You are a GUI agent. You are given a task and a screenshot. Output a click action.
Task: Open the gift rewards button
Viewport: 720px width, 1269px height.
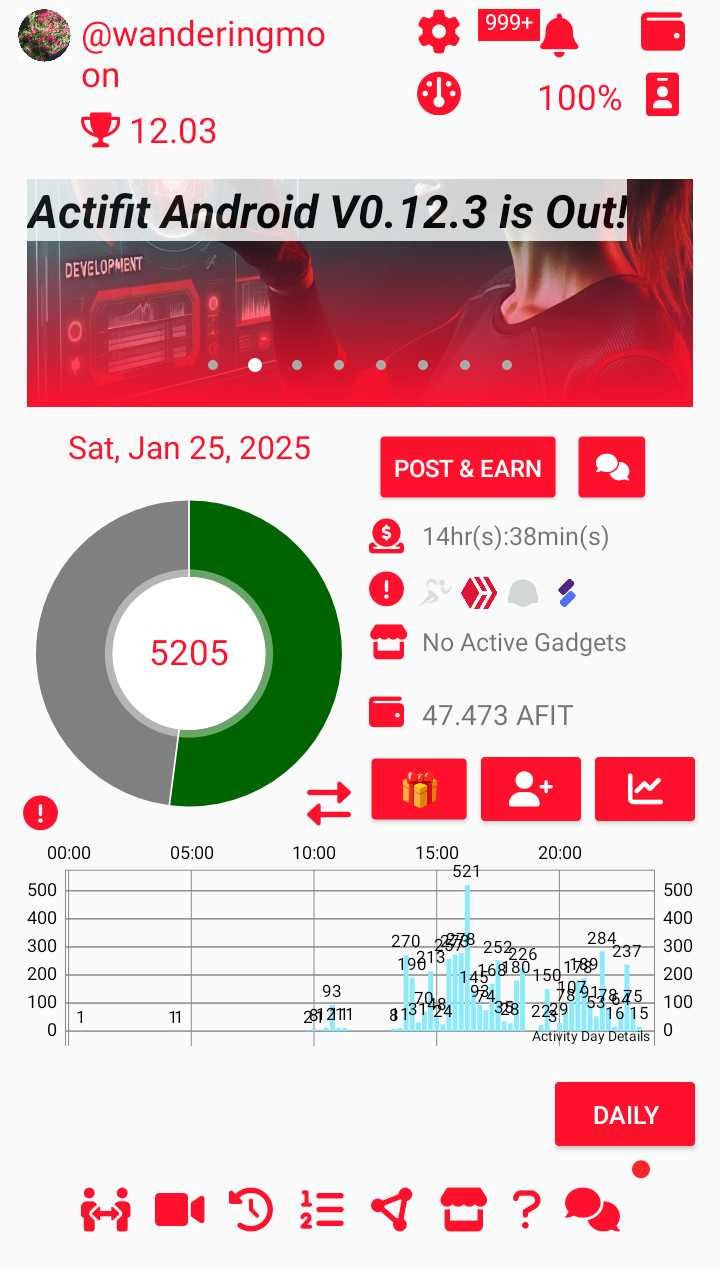pos(419,789)
